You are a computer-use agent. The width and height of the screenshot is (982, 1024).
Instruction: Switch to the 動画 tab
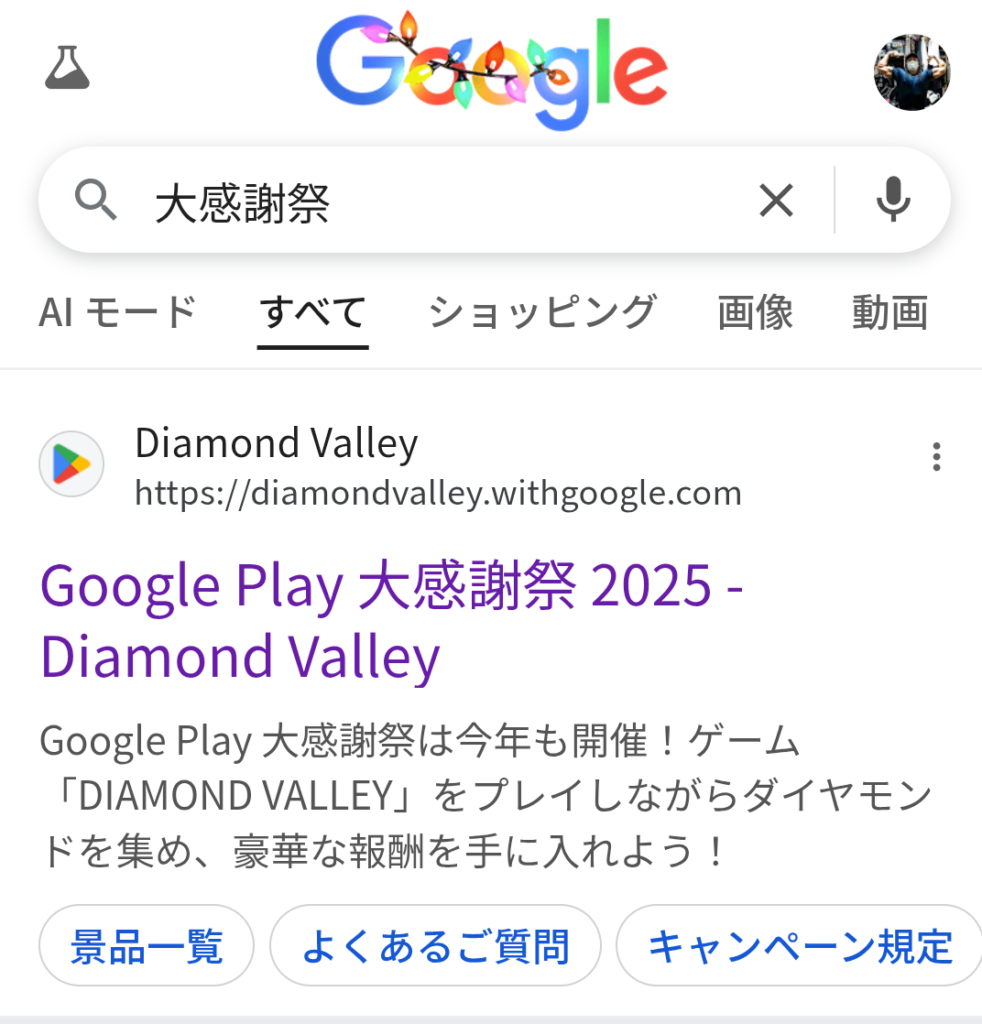(x=890, y=313)
